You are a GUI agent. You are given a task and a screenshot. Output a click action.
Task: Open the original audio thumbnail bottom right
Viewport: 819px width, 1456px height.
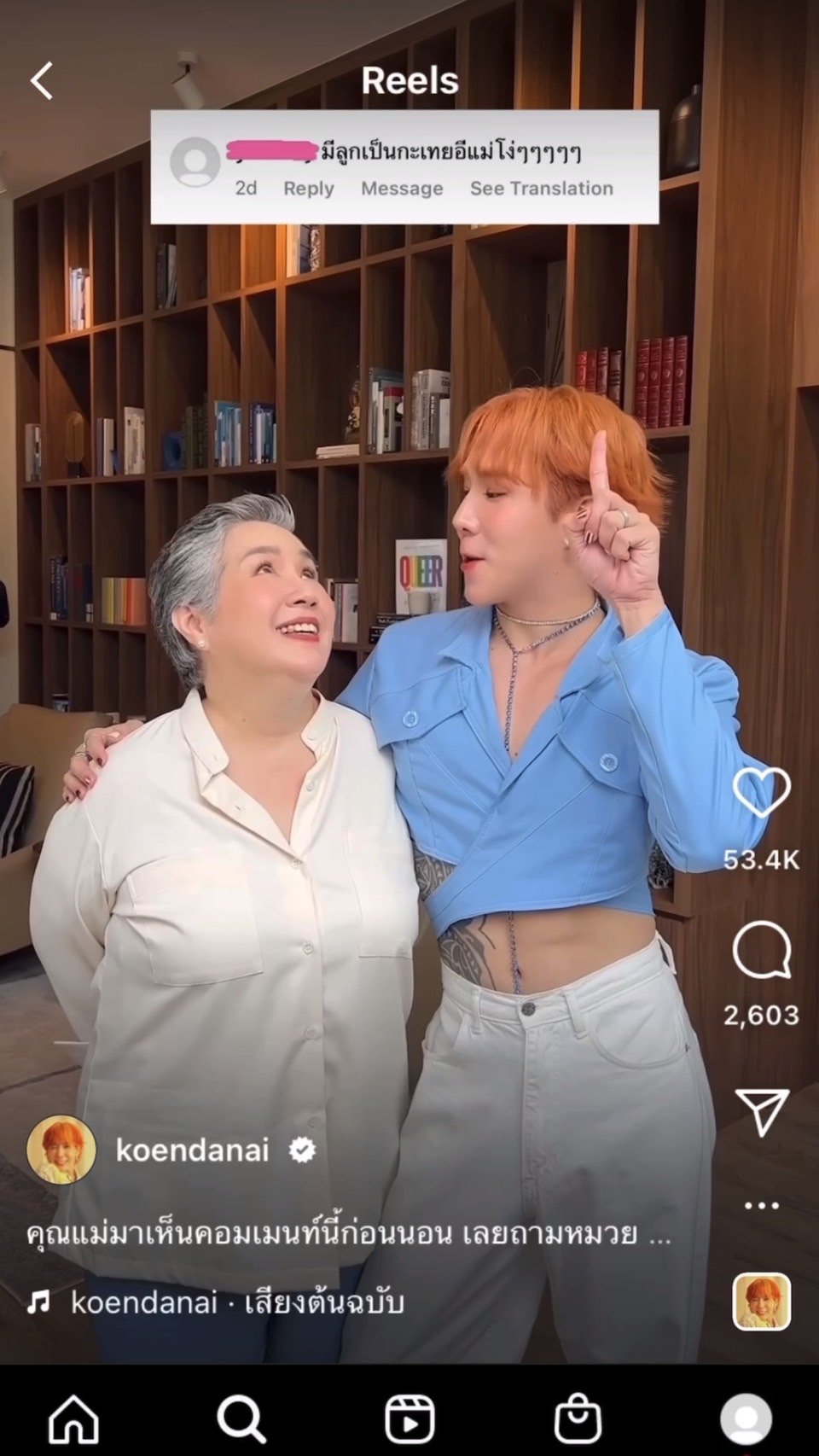coord(762,1298)
